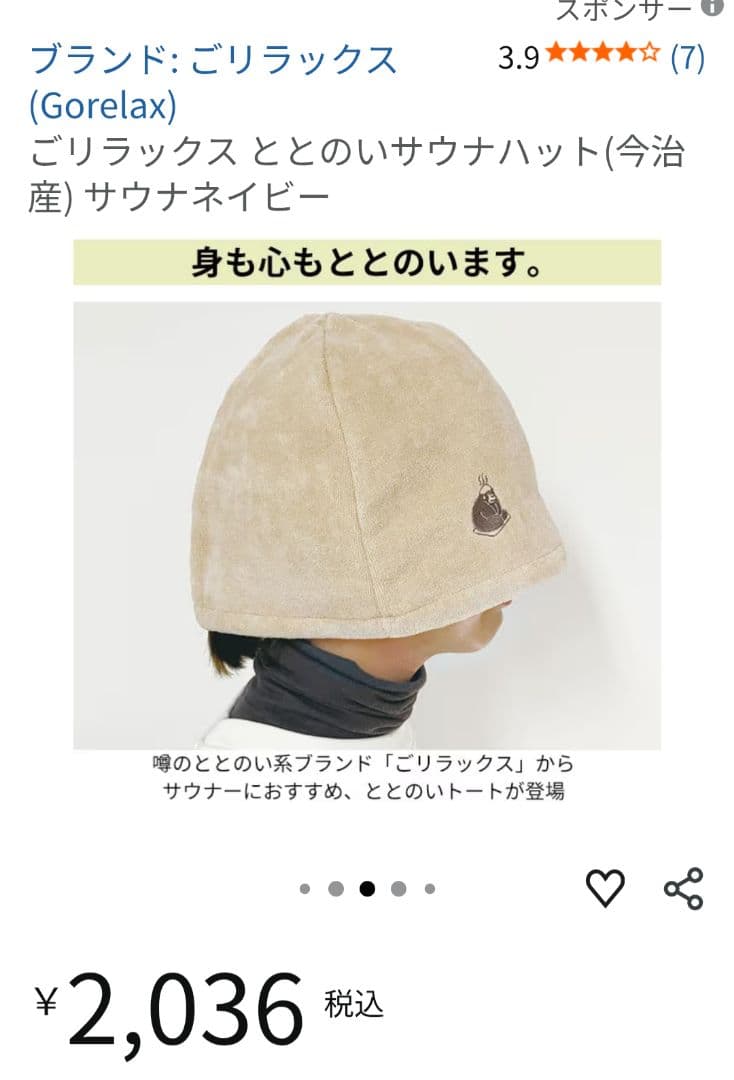Add item to wish list heart

tap(605, 888)
